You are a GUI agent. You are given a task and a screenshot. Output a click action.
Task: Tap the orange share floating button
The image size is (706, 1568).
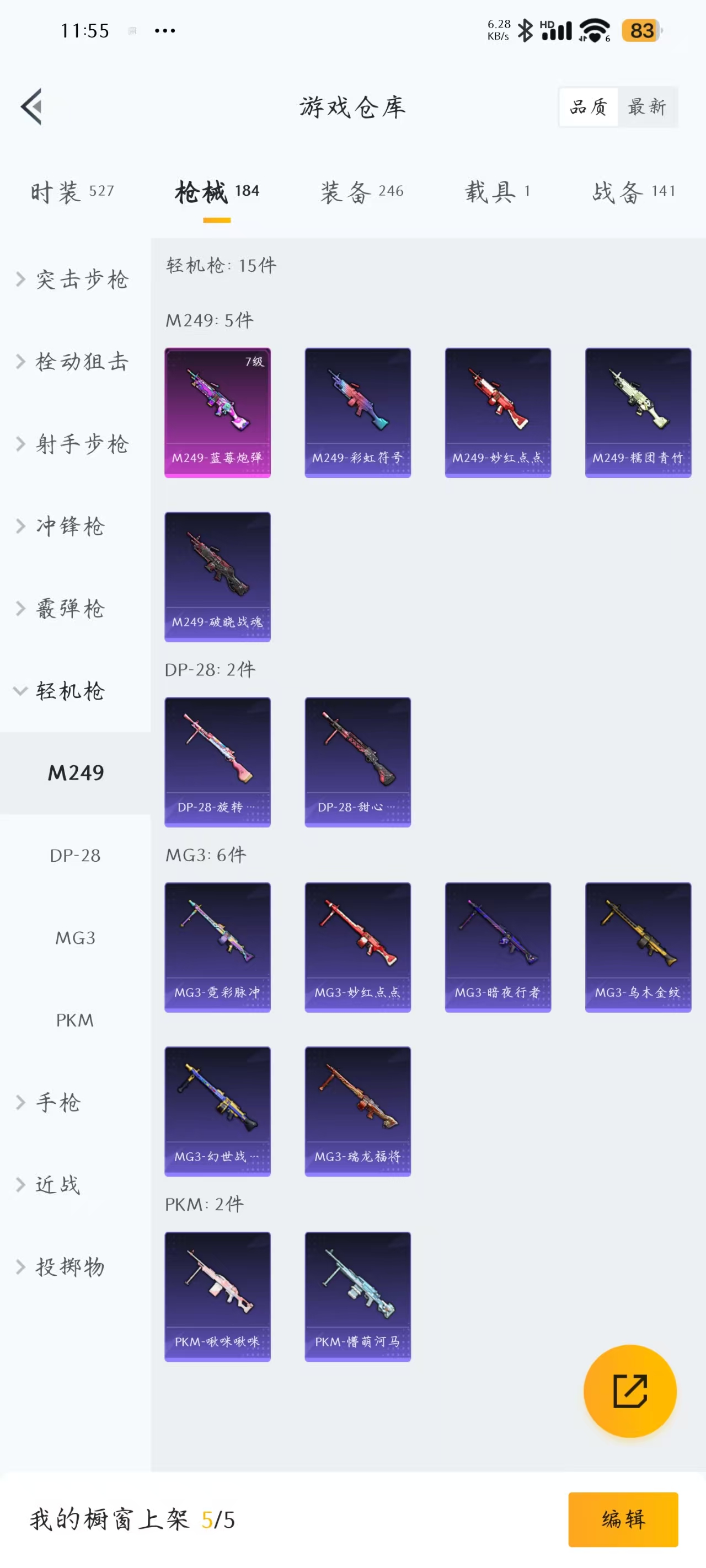coord(629,1390)
